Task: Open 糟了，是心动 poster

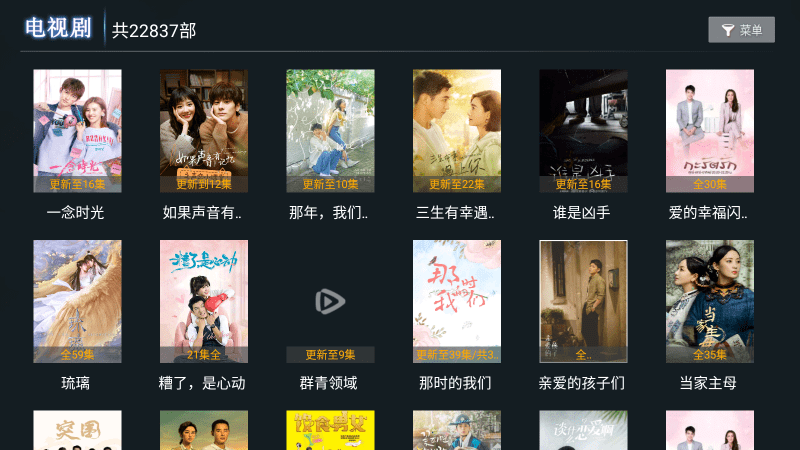Action: (x=203, y=301)
